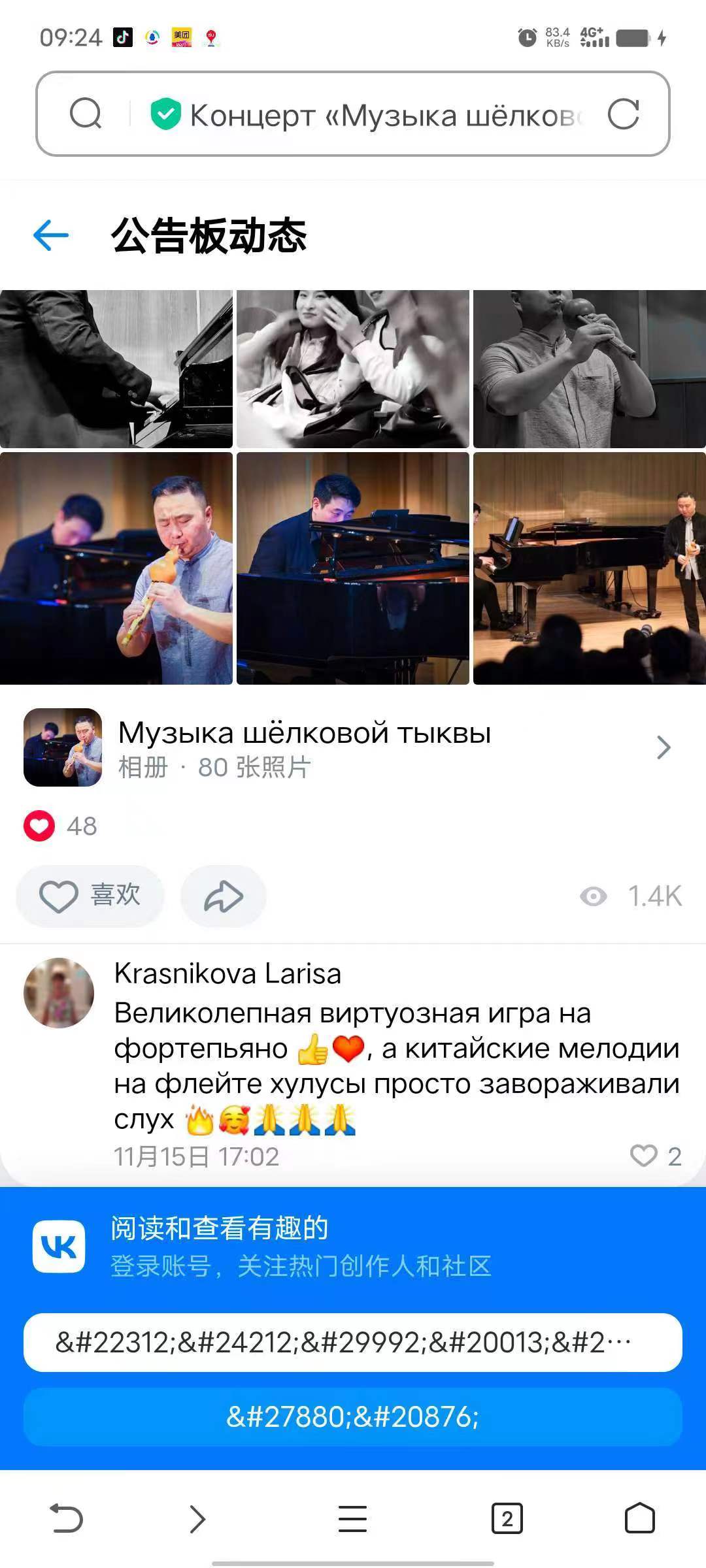Open the black-and-white piano hands photo
This screenshot has height=1568, width=706.
(x=116, y=369)
